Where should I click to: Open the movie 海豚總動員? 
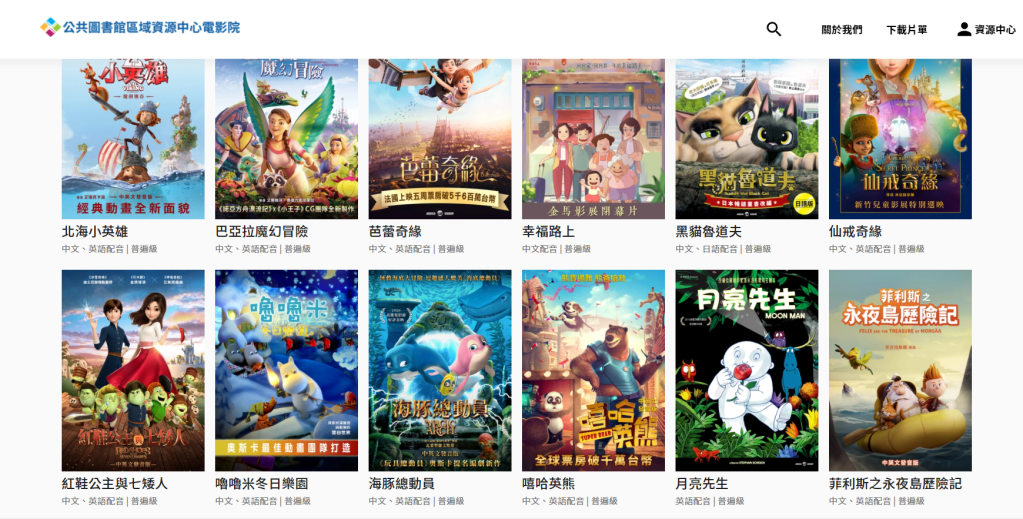[x=440, y=370]
